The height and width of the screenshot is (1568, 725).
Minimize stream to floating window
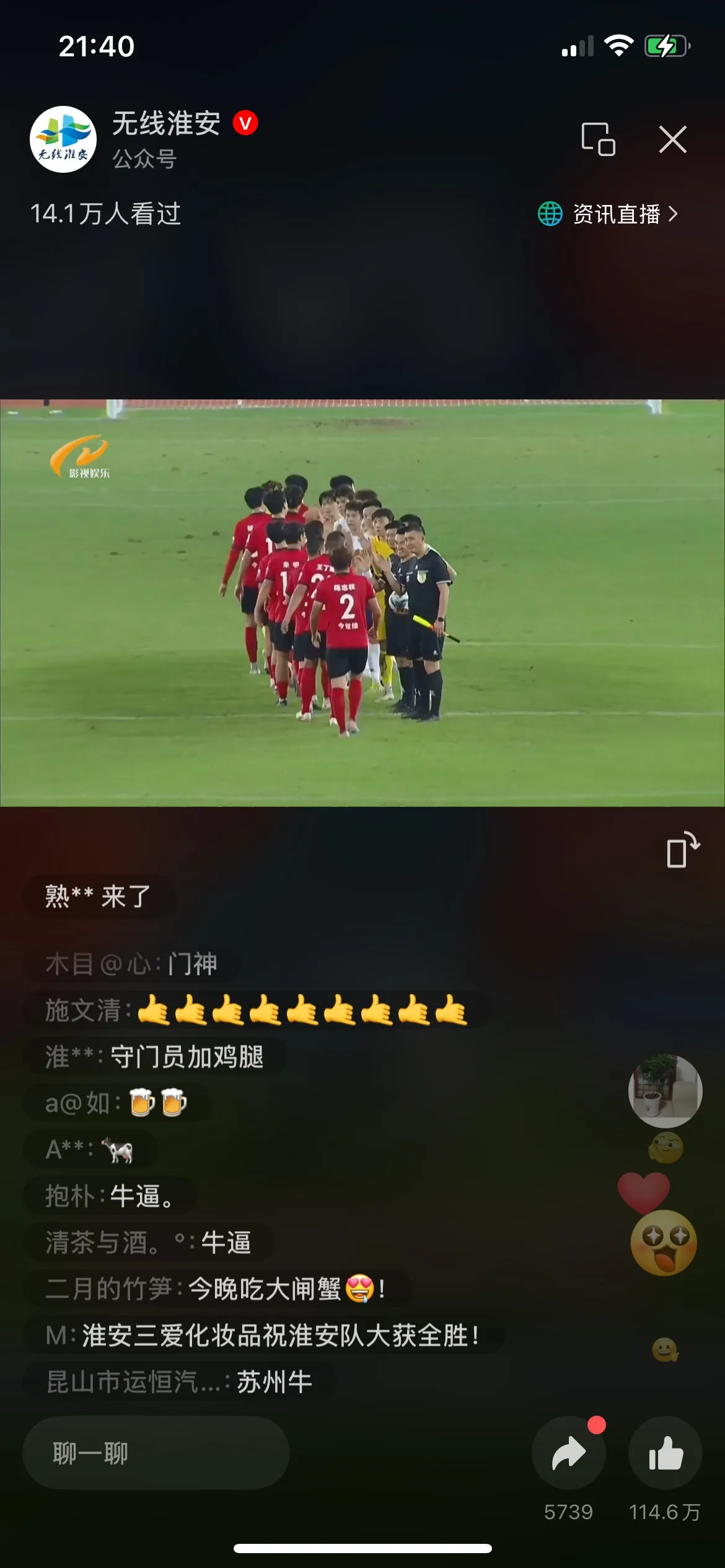(x=598, y=139)
